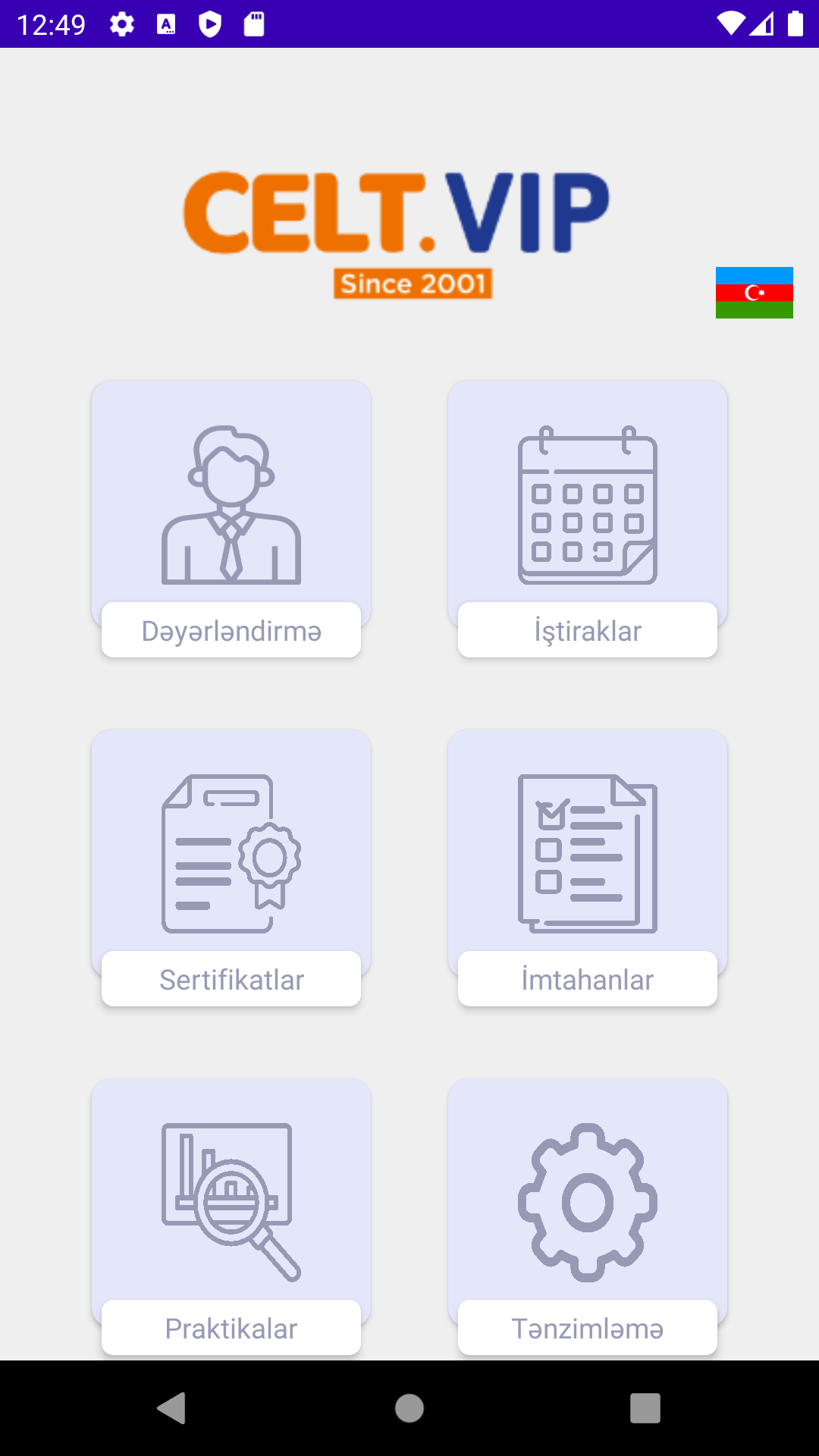Open the İştiraklar calendar card
This screenshot has height=1456, width=819.
pos(588,519)
